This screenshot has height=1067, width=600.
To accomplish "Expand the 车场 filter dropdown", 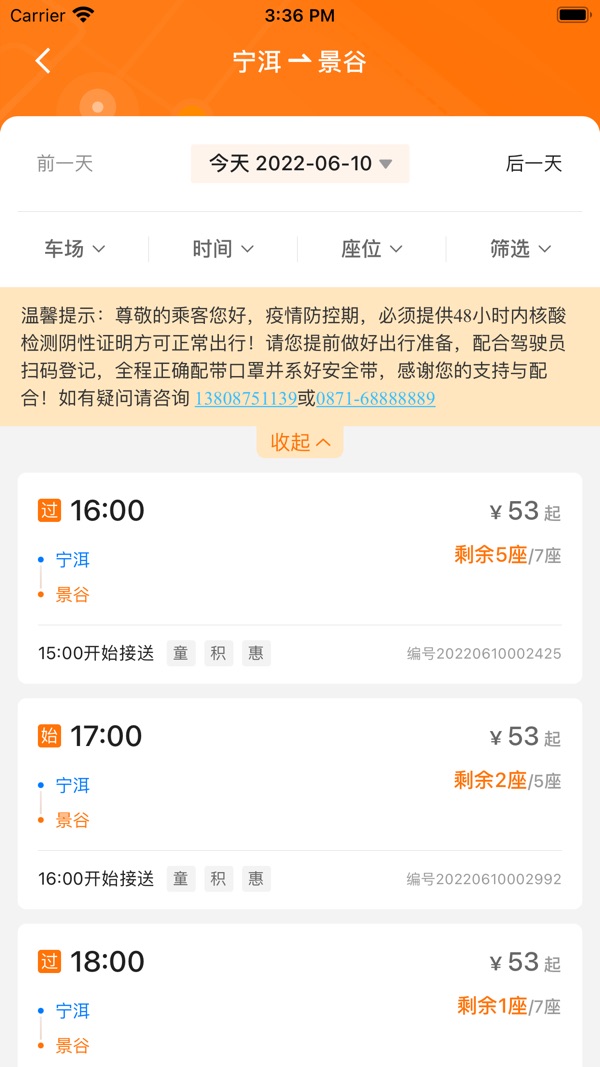I will coord(76,249).
